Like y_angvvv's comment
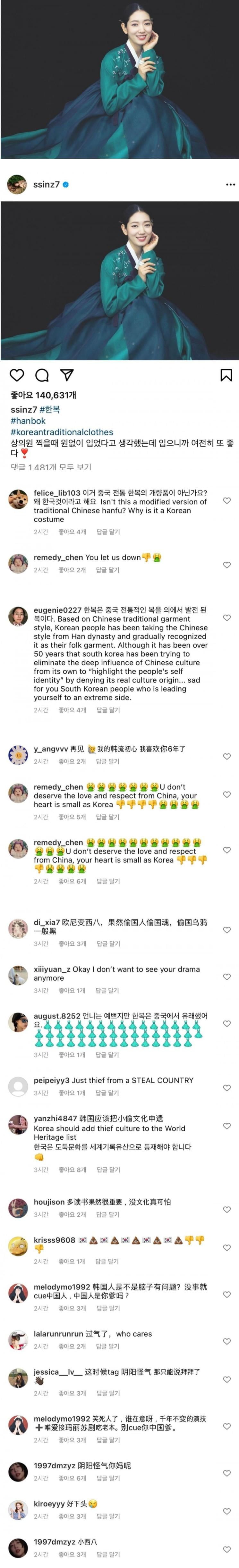The image size is (239, 1568). click(227, 756)
